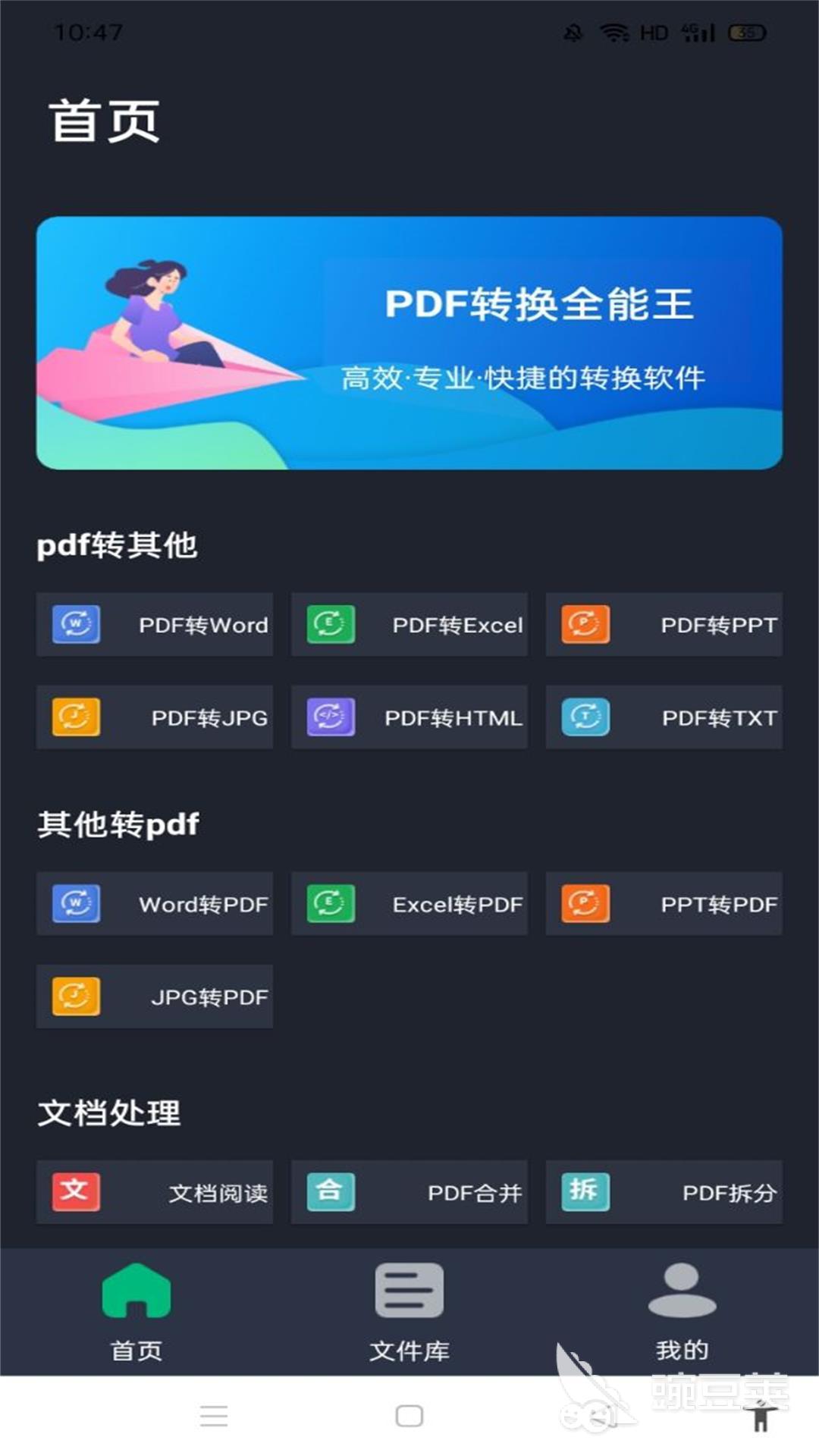Tap PDF转TXT converter

tap(664, 717)
